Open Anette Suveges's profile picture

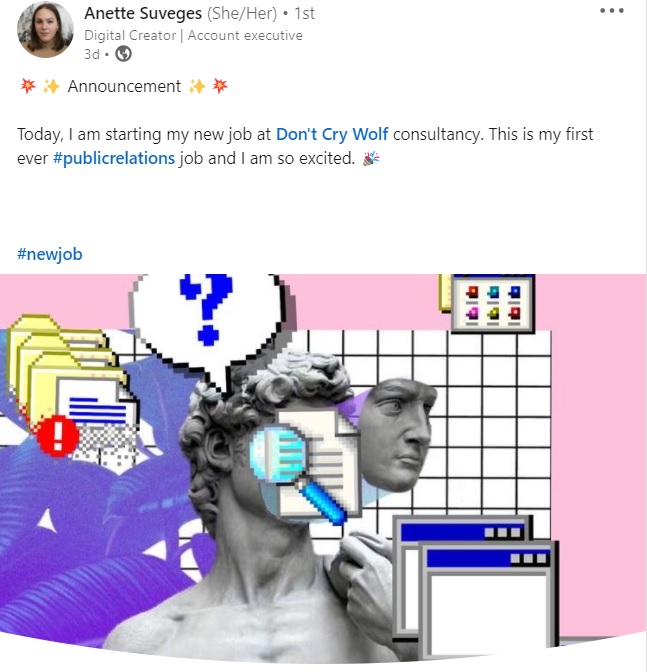click(x=45, y=30)
